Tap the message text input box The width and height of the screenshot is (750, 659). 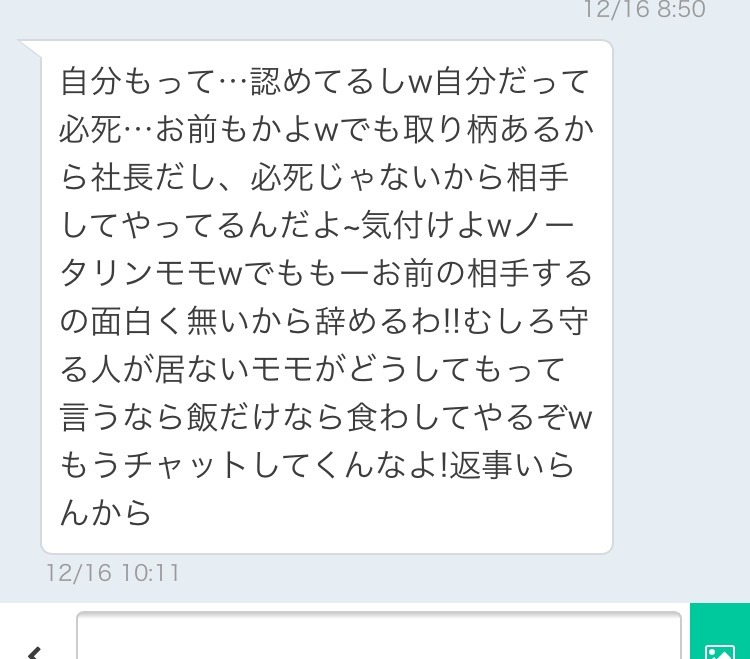pos(378,638)
